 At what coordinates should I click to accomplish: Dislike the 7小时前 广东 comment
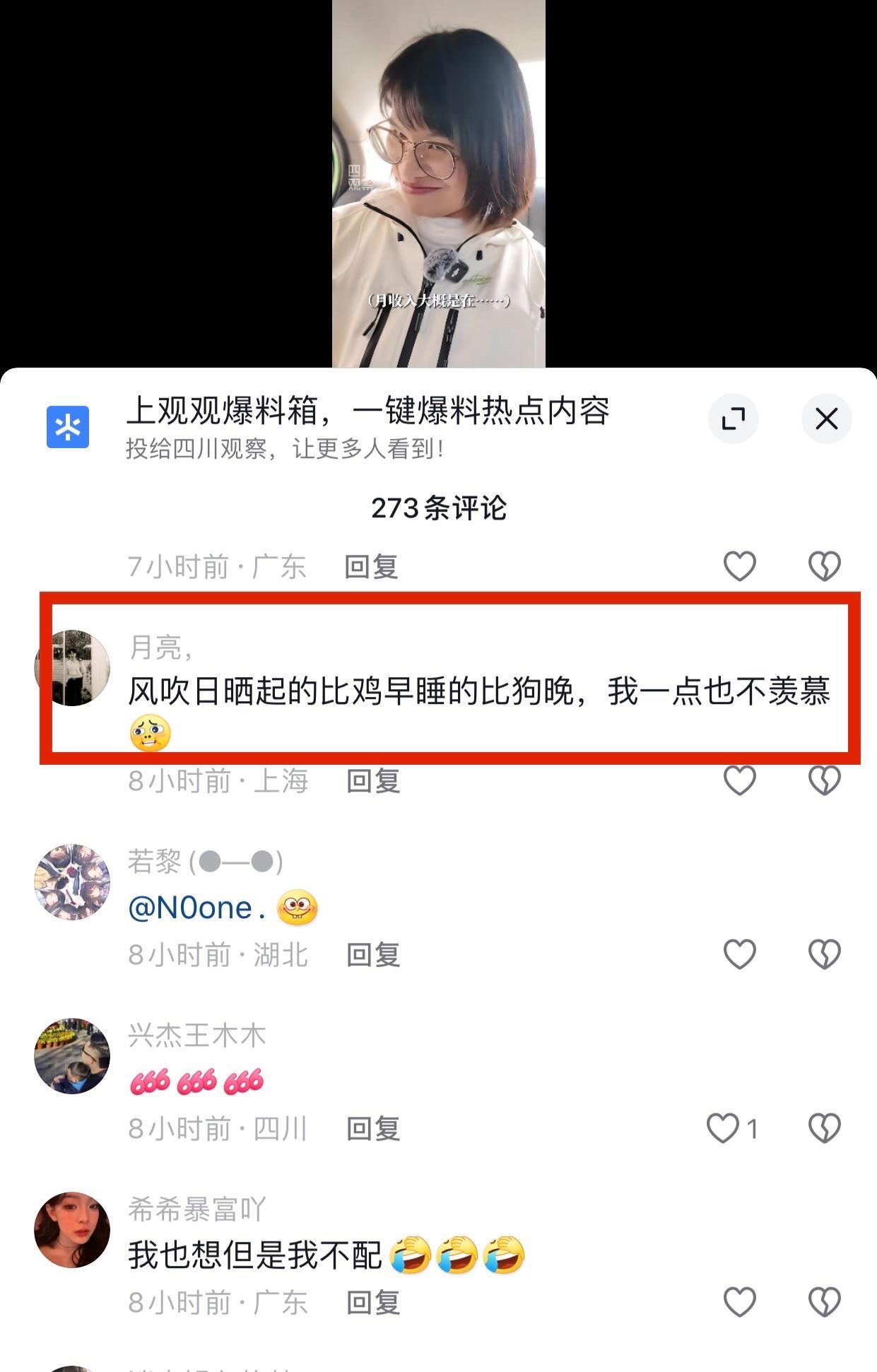(824, 566)
